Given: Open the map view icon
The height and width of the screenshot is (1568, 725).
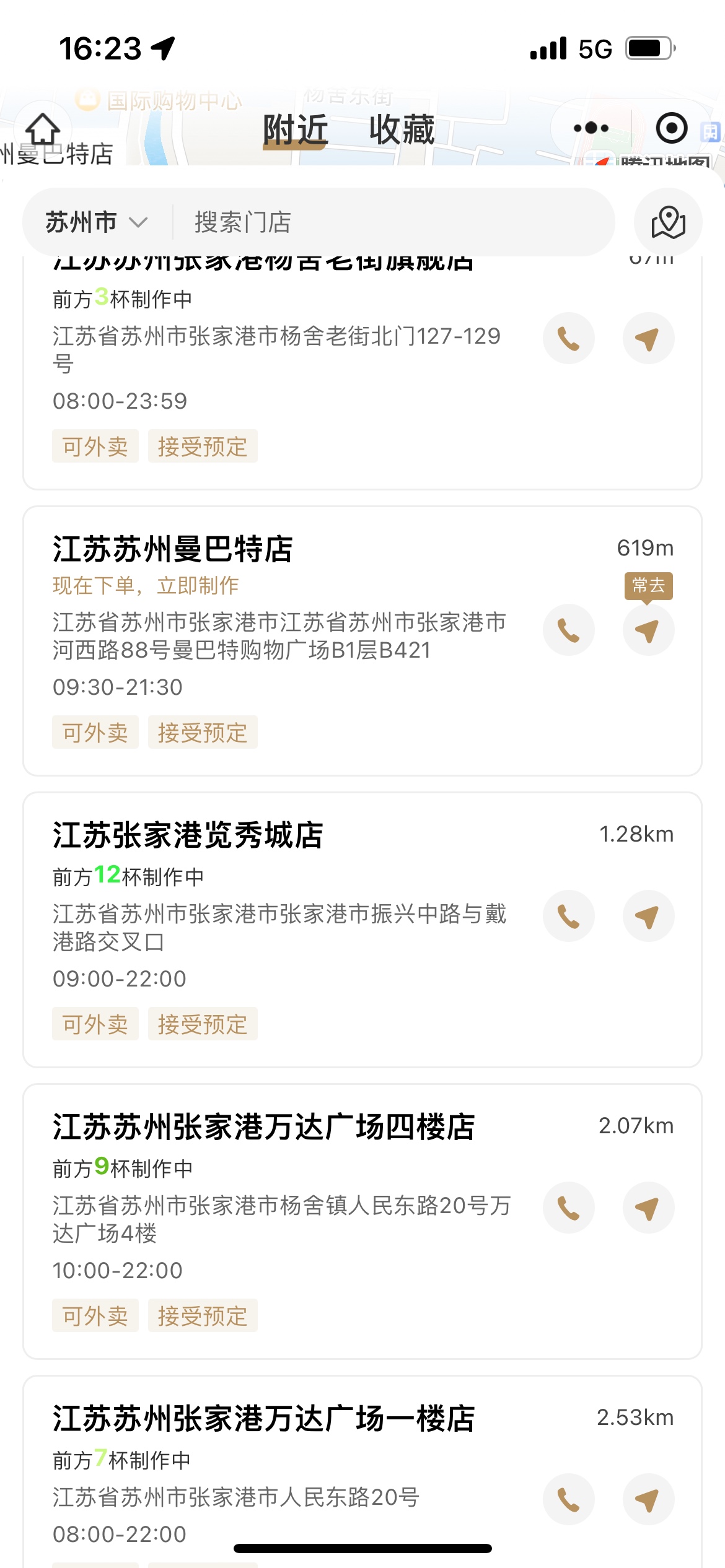Looking at the screenshot, I should point(668,222).
